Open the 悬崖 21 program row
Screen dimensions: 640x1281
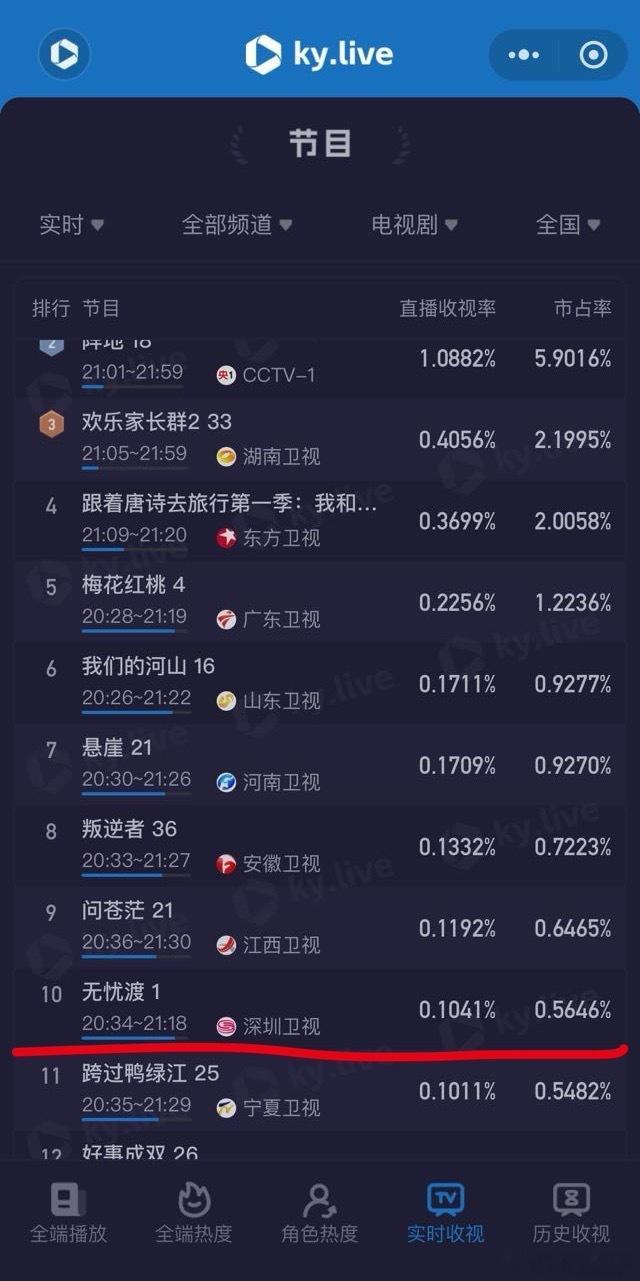point(320,765)
